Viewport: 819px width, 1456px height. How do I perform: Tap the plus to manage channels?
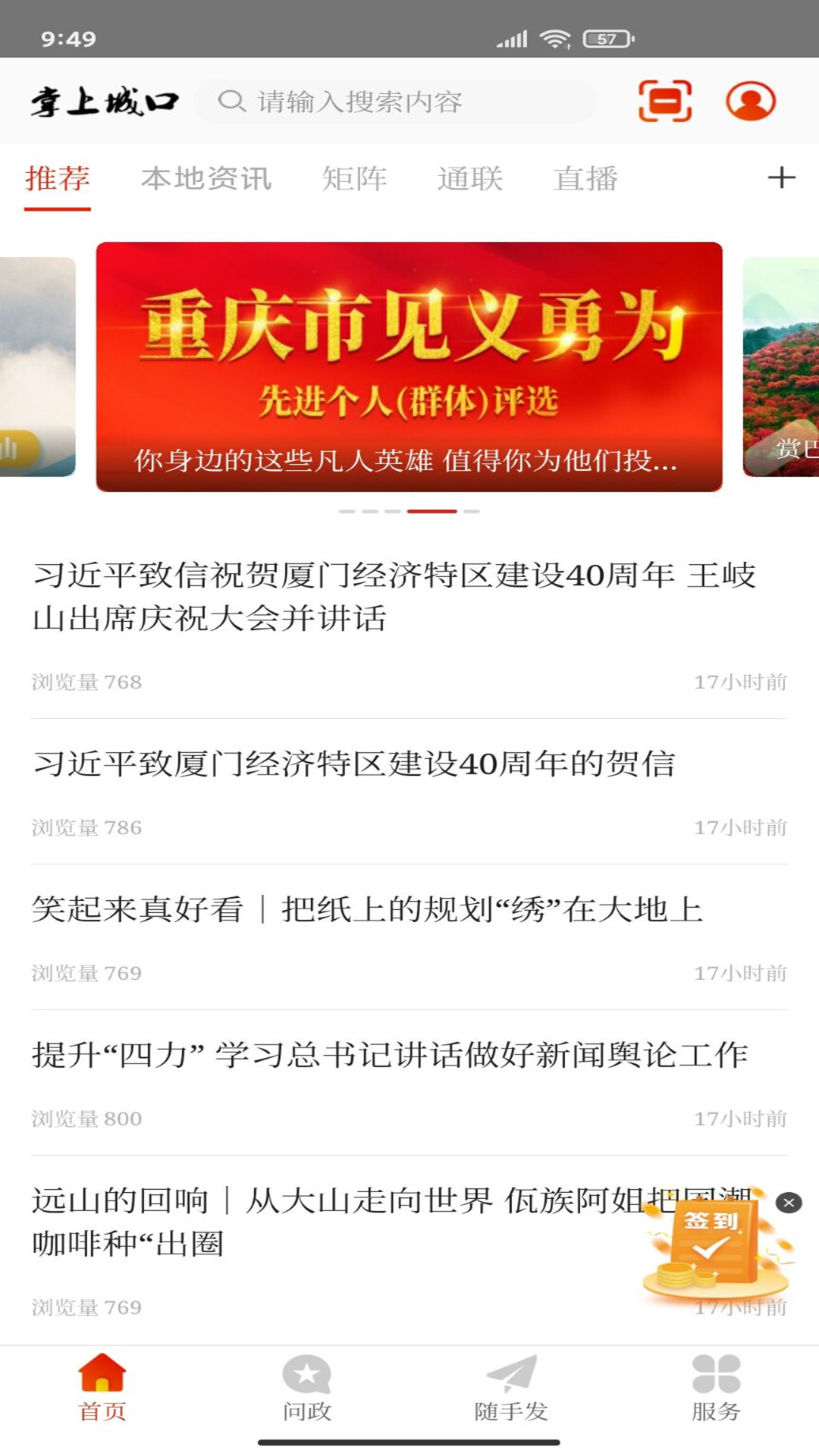(x=780, y=179)
